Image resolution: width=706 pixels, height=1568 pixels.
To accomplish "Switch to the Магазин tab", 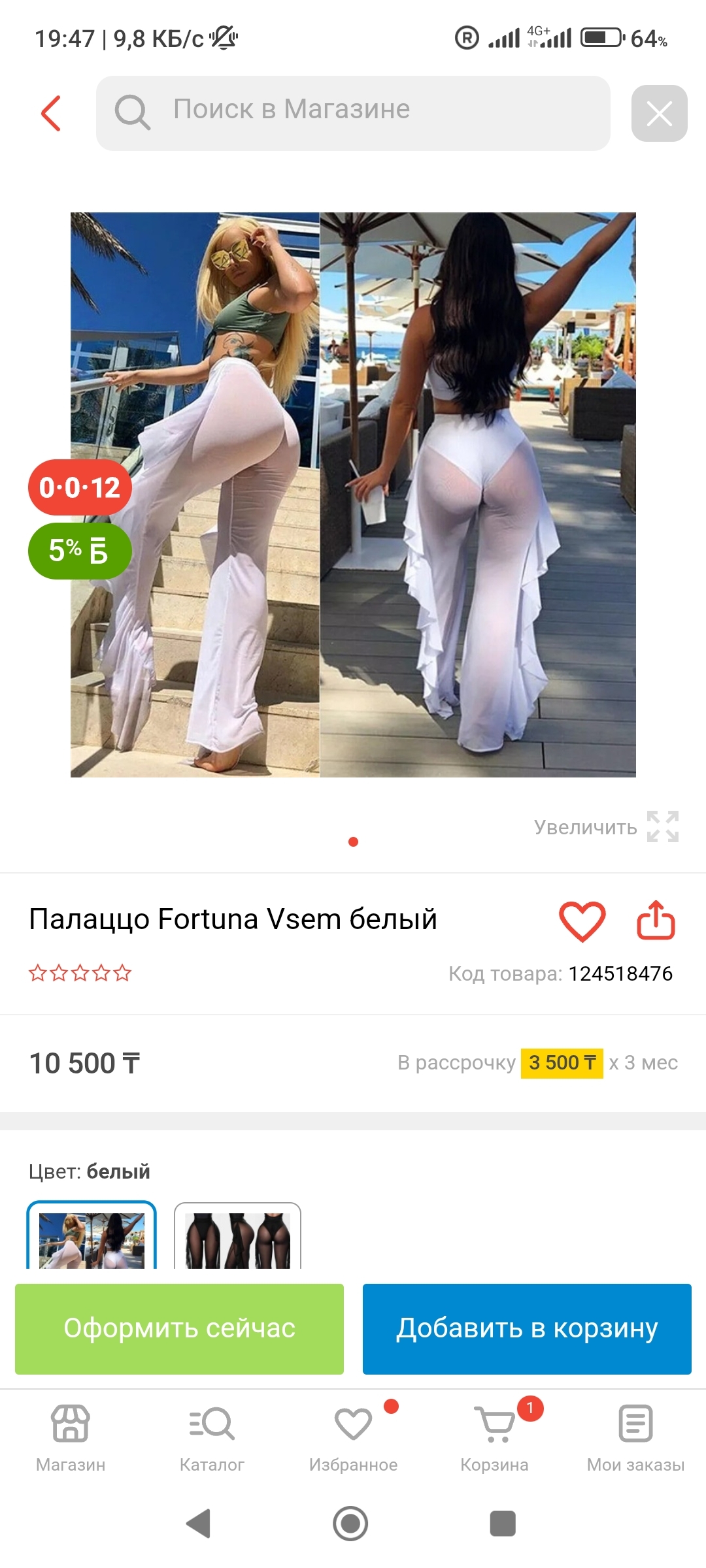I will [x=71, y=1437].
